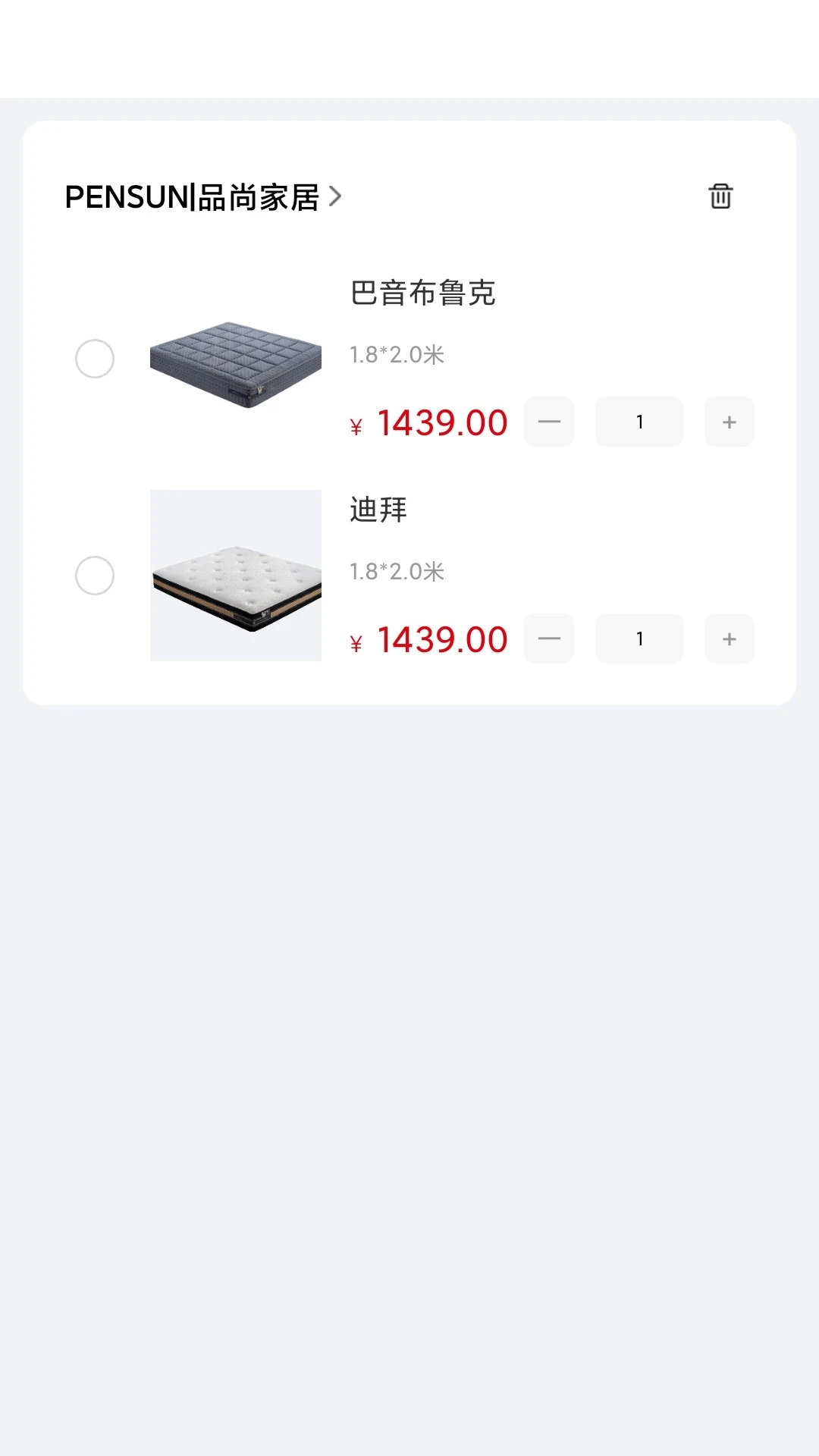Tap the delete icon in the cart header
The width and height of the screenshot is (819, 1456).
click(720, 196)
